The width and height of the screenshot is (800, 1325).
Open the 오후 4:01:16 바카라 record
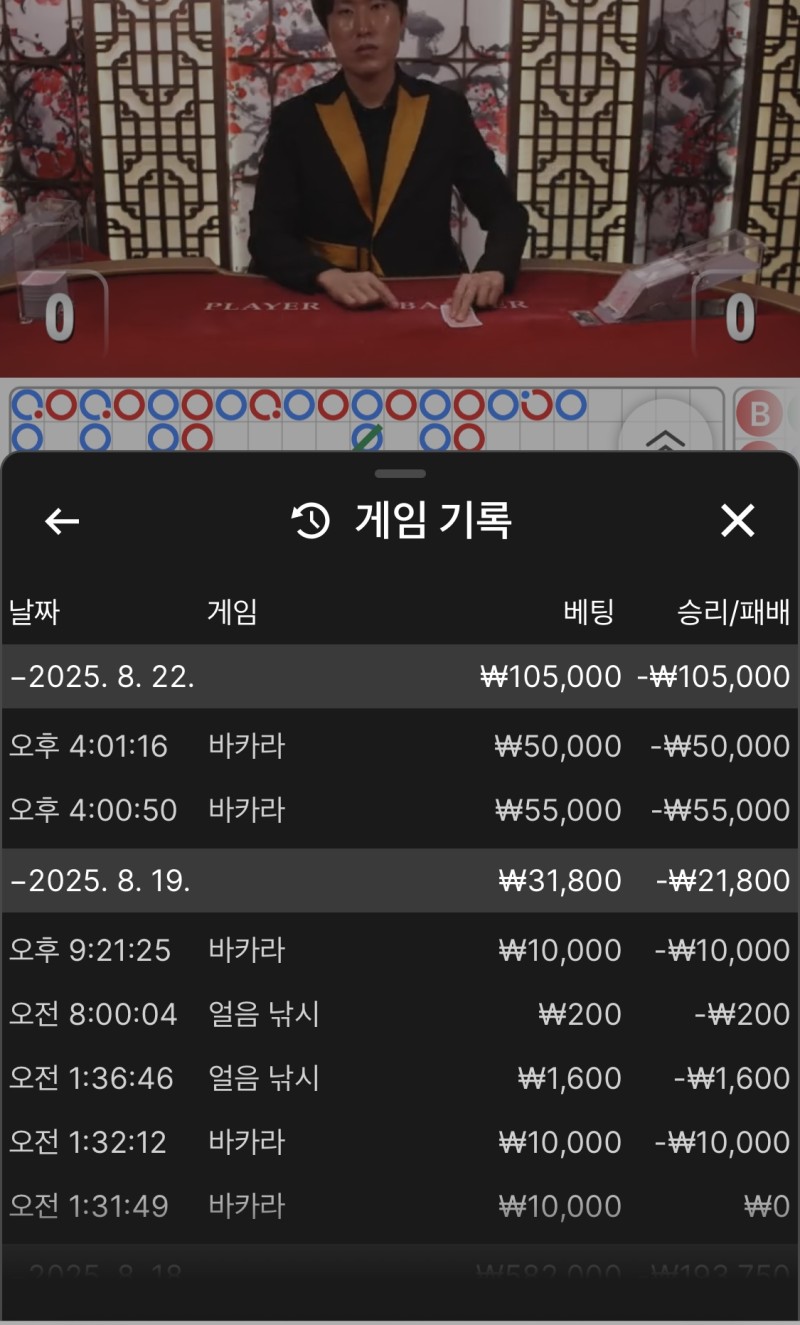coord(400,746)
